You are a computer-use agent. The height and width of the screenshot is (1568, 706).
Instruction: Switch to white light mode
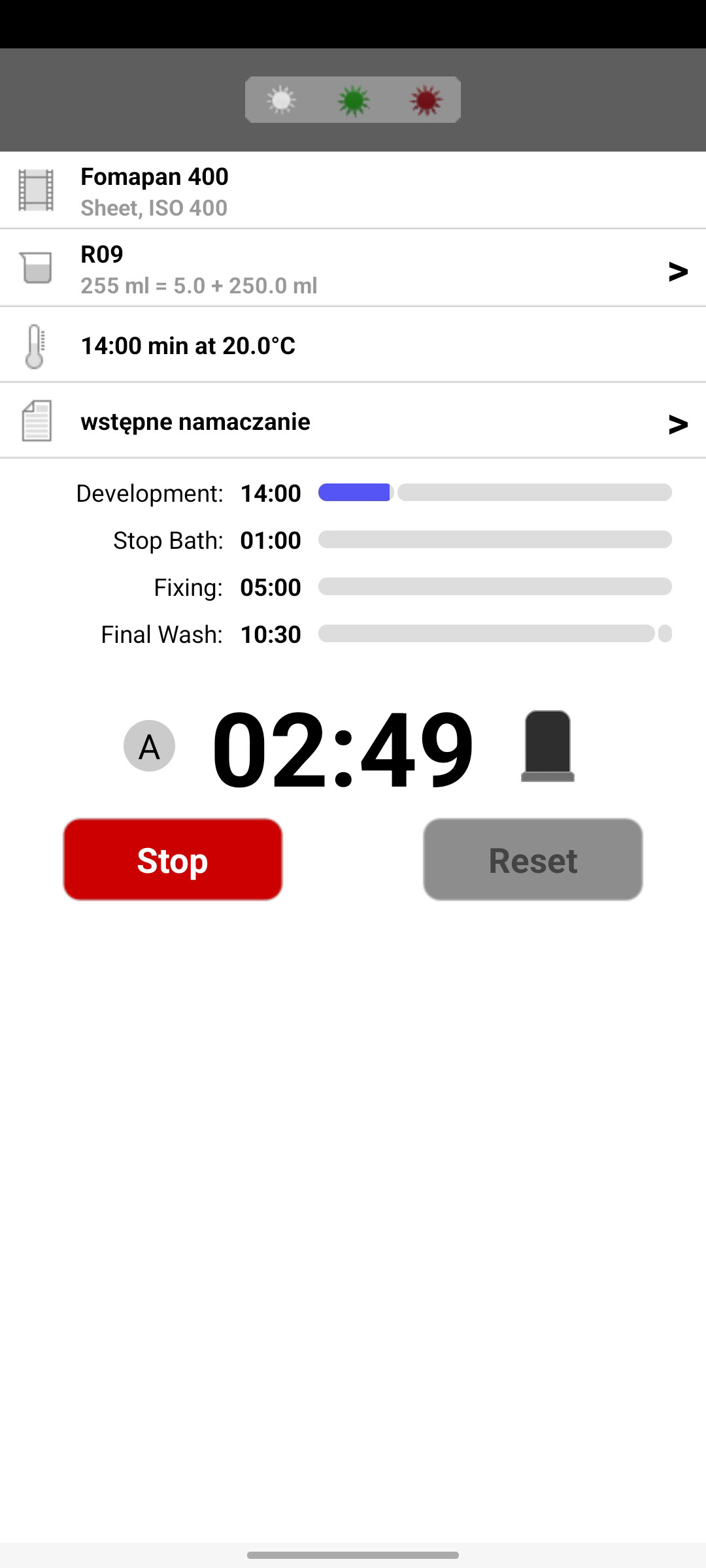281,100
